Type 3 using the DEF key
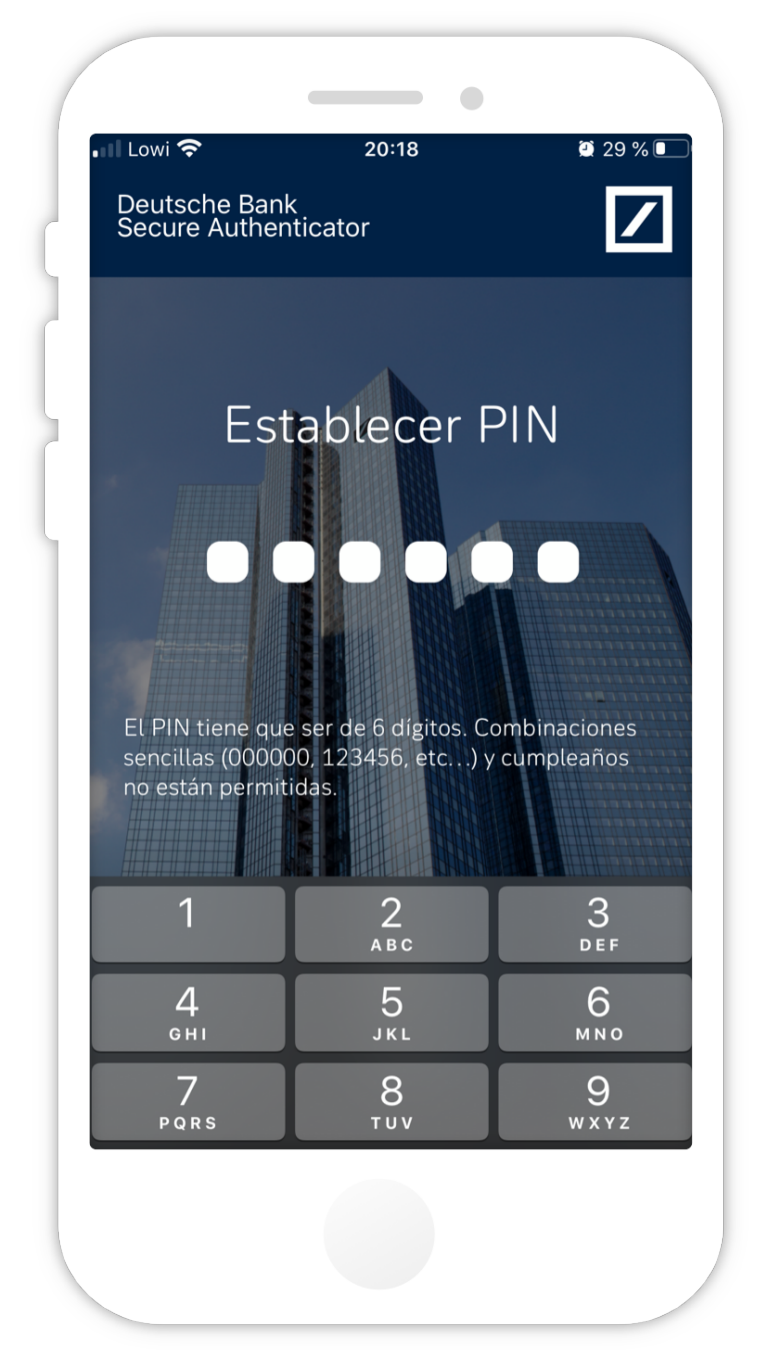The width and height of the screenshot is (768, 1372). tap(595, 923)
